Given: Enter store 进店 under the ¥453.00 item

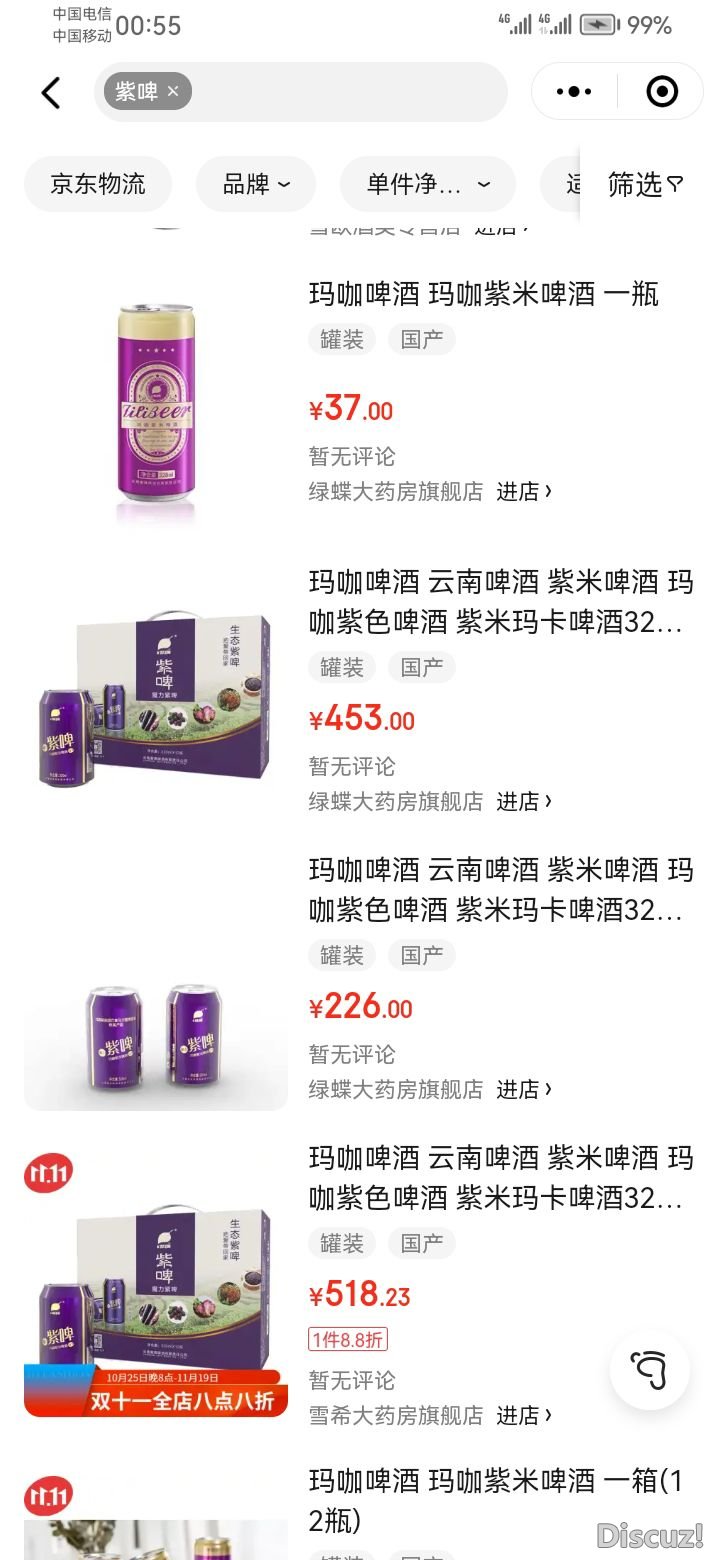Looking at the screenshot, I should pos(524,801).
